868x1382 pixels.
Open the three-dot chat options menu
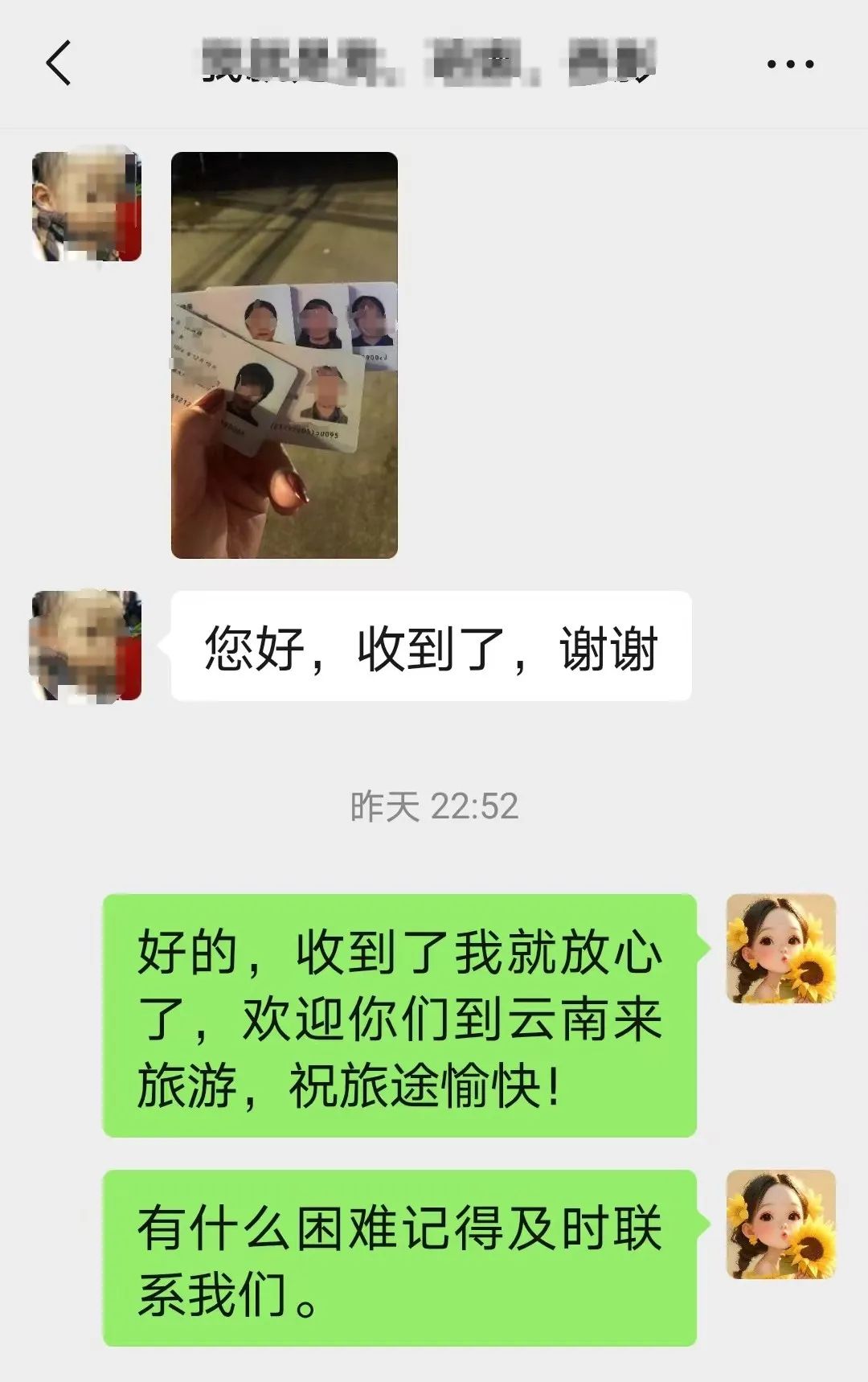(x=790, y=64)
